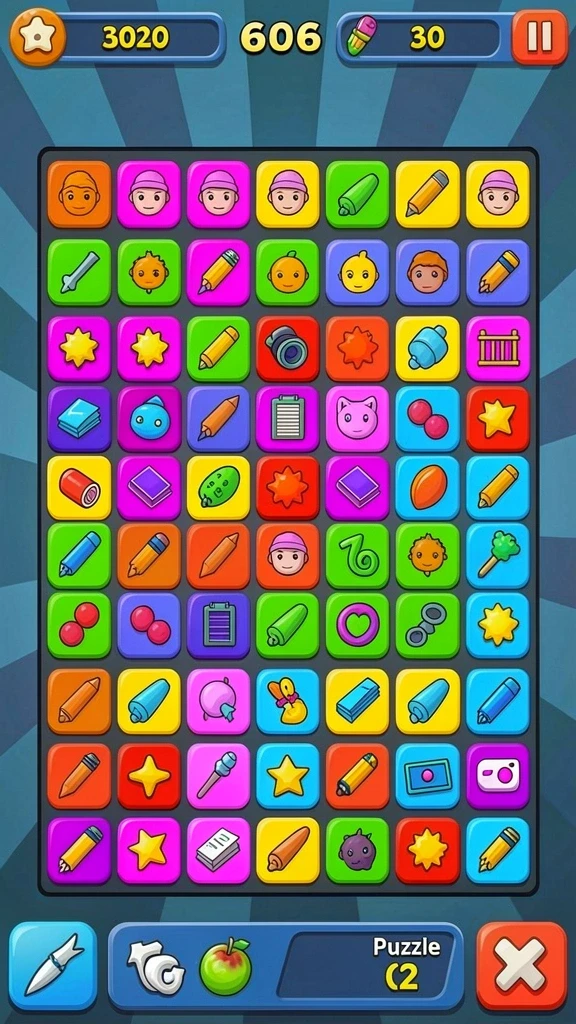576x1024 pixels.
Task: Select the orange tile with bald face
Action: point(79,194)
